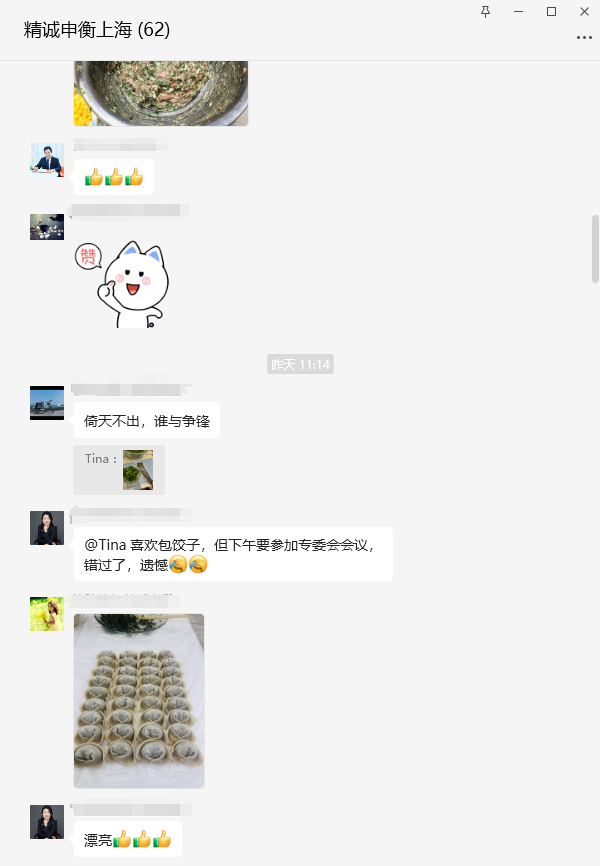Open avatar of the cat sticker sender
600x866 pixels.
[x=47, y=226]
